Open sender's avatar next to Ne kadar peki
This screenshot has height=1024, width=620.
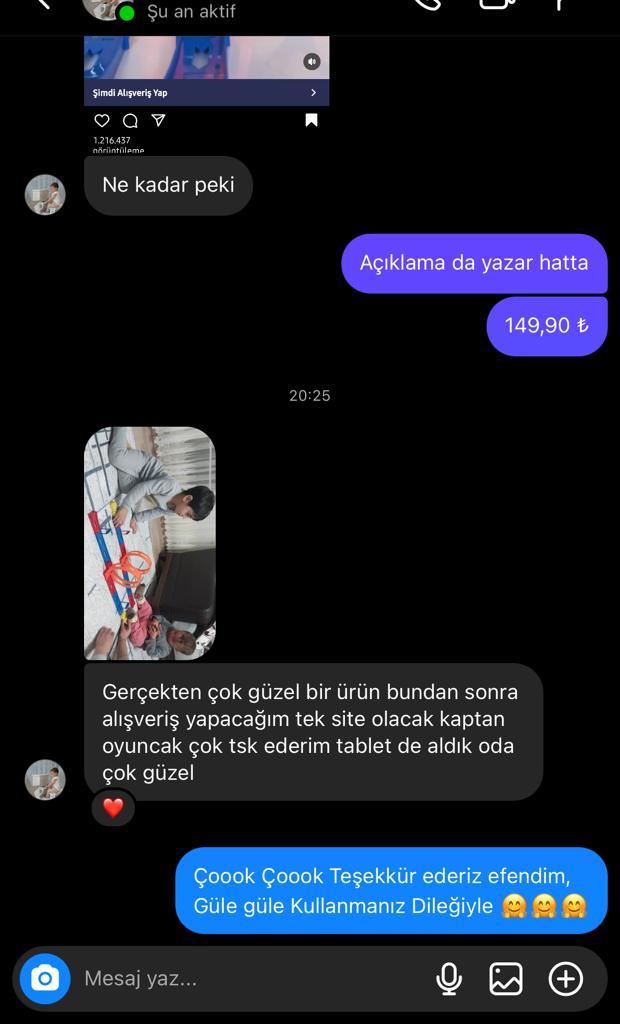coord(45,194)
